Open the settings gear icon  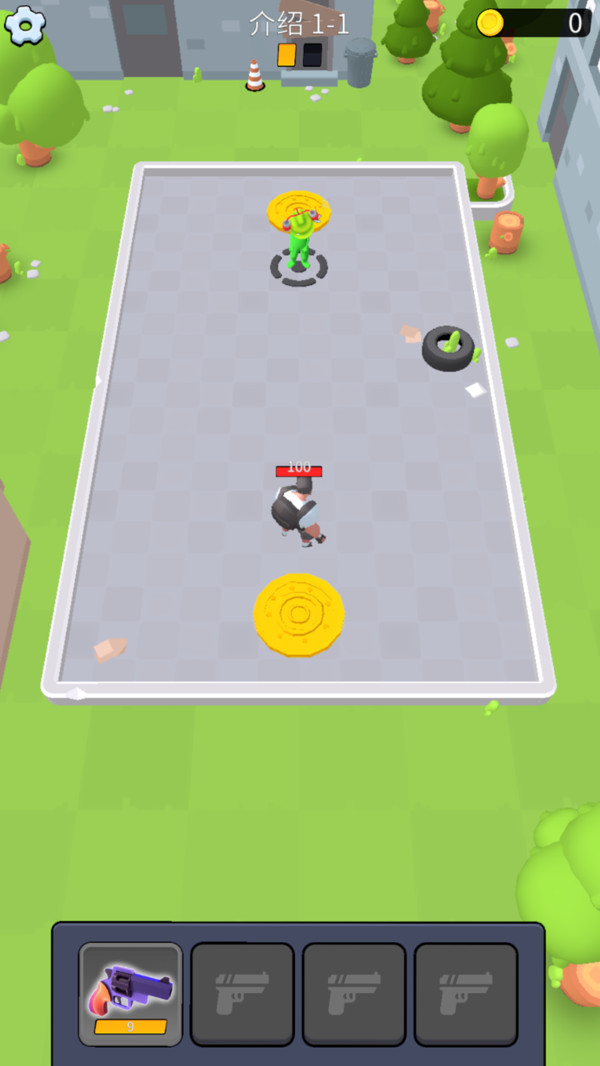[x=25, y=25]
